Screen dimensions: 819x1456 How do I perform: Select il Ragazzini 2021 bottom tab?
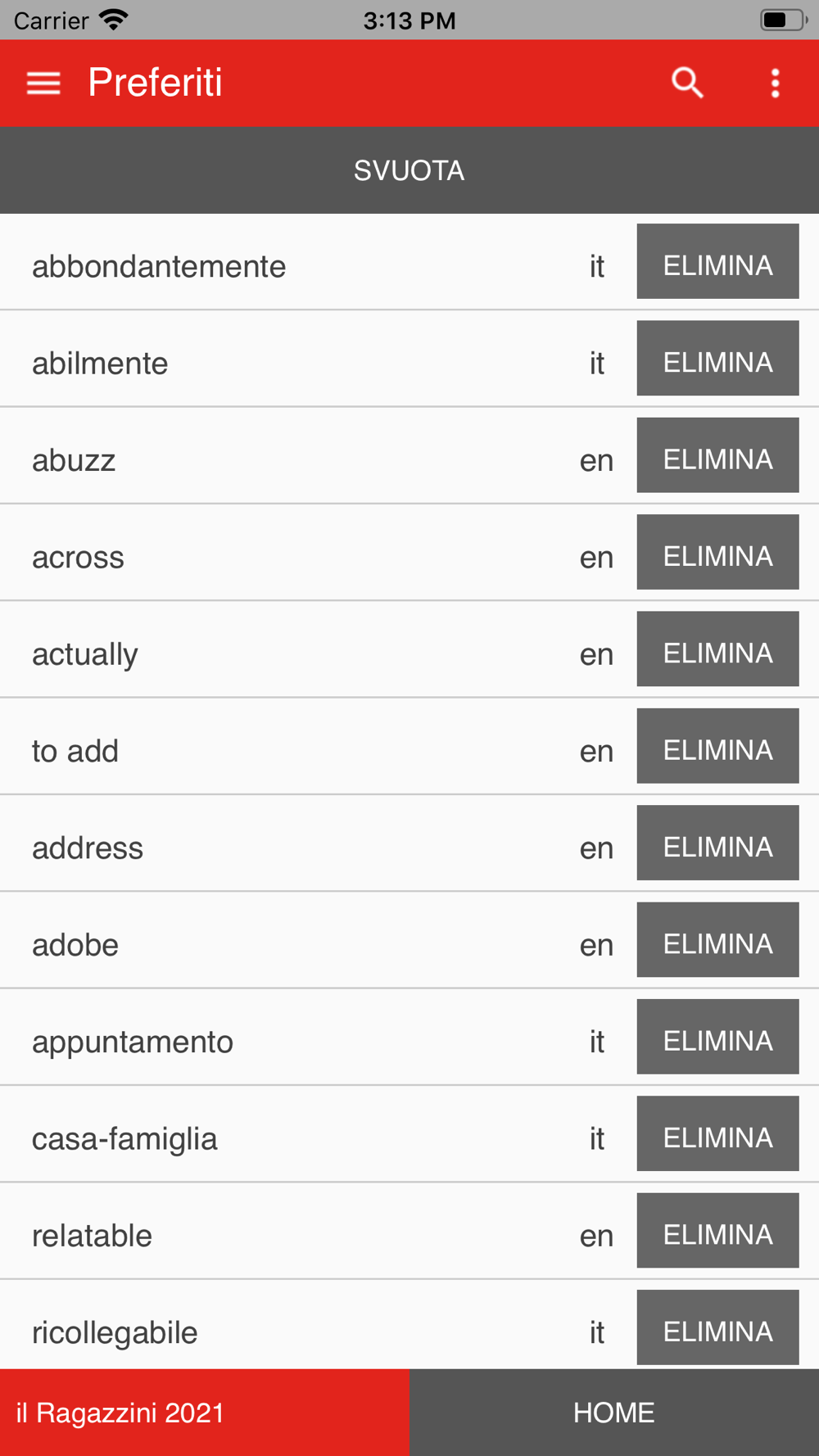205,1413
